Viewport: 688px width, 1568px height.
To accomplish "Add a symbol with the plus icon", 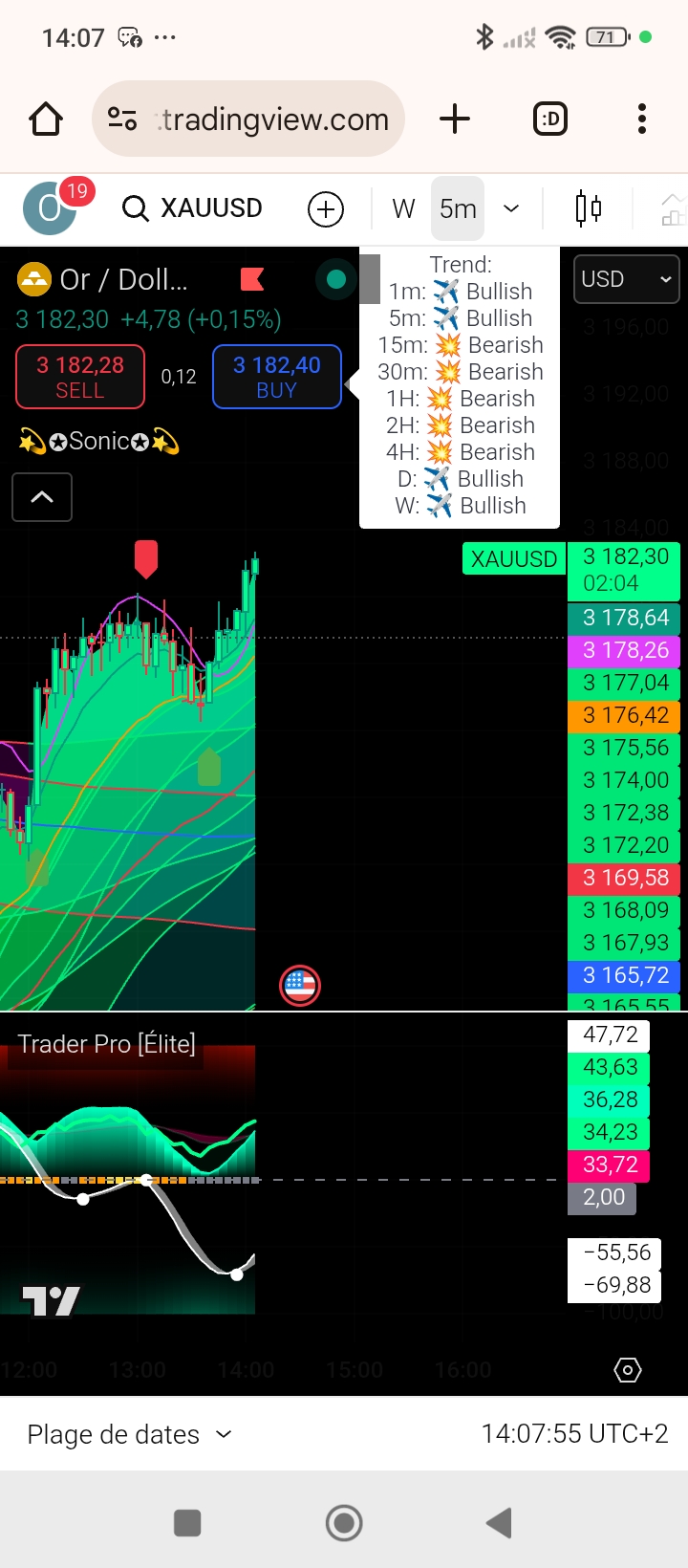I will [326, 208].
